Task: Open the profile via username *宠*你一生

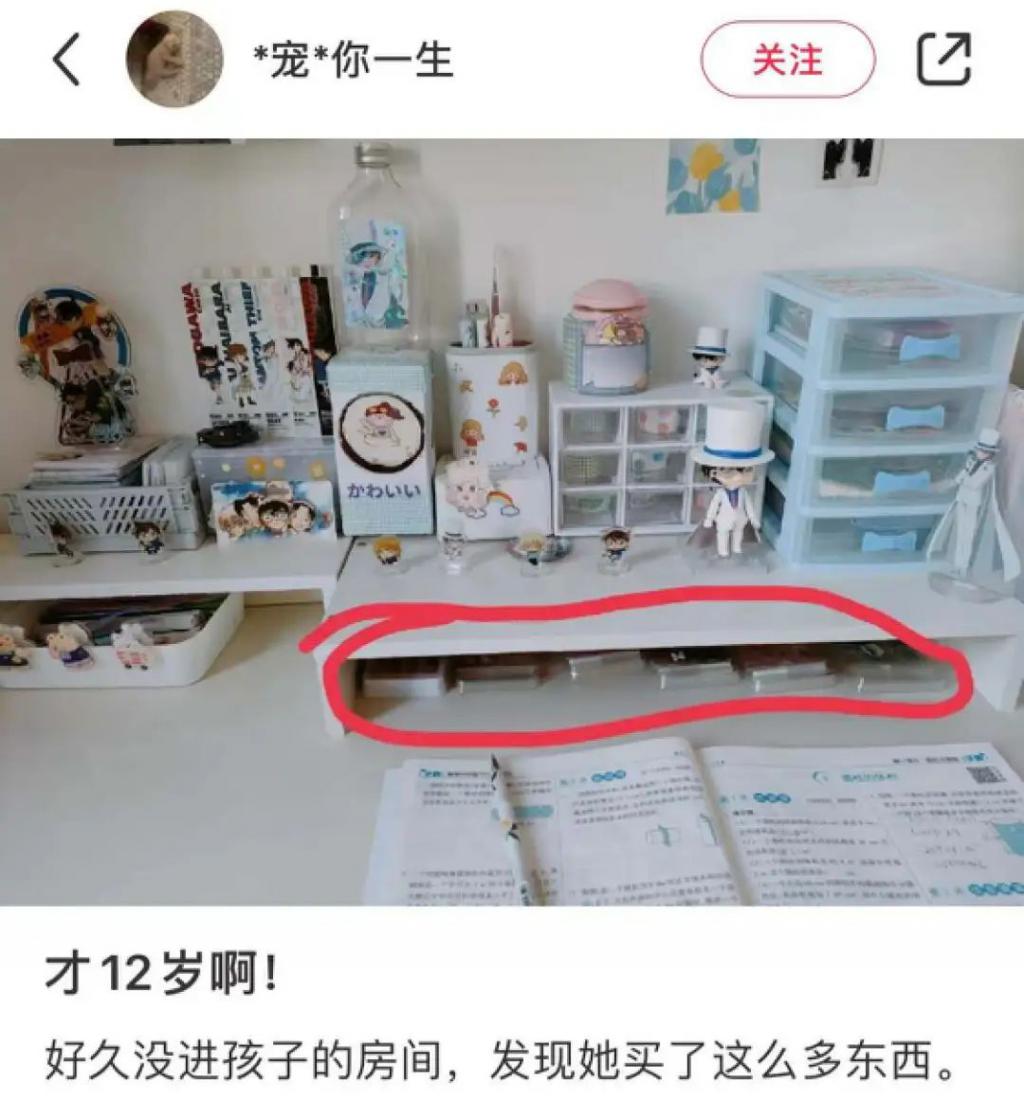Action: [354, 61]
